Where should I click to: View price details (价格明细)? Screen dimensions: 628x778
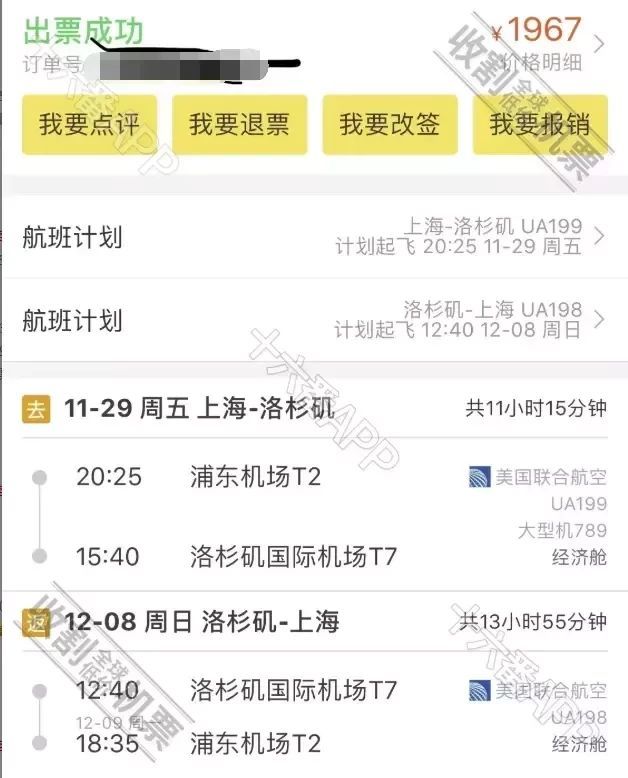pyautogui.click(x=552, y=61)
